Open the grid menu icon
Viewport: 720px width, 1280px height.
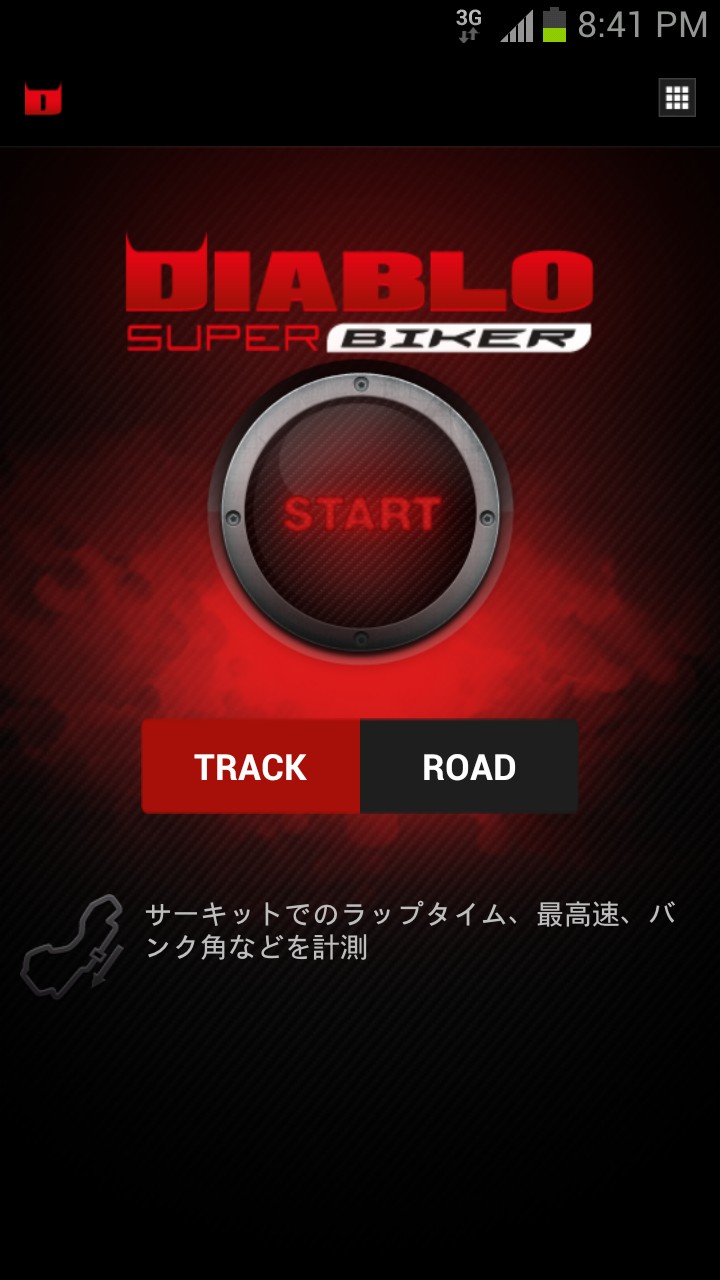tap(677, 98)
